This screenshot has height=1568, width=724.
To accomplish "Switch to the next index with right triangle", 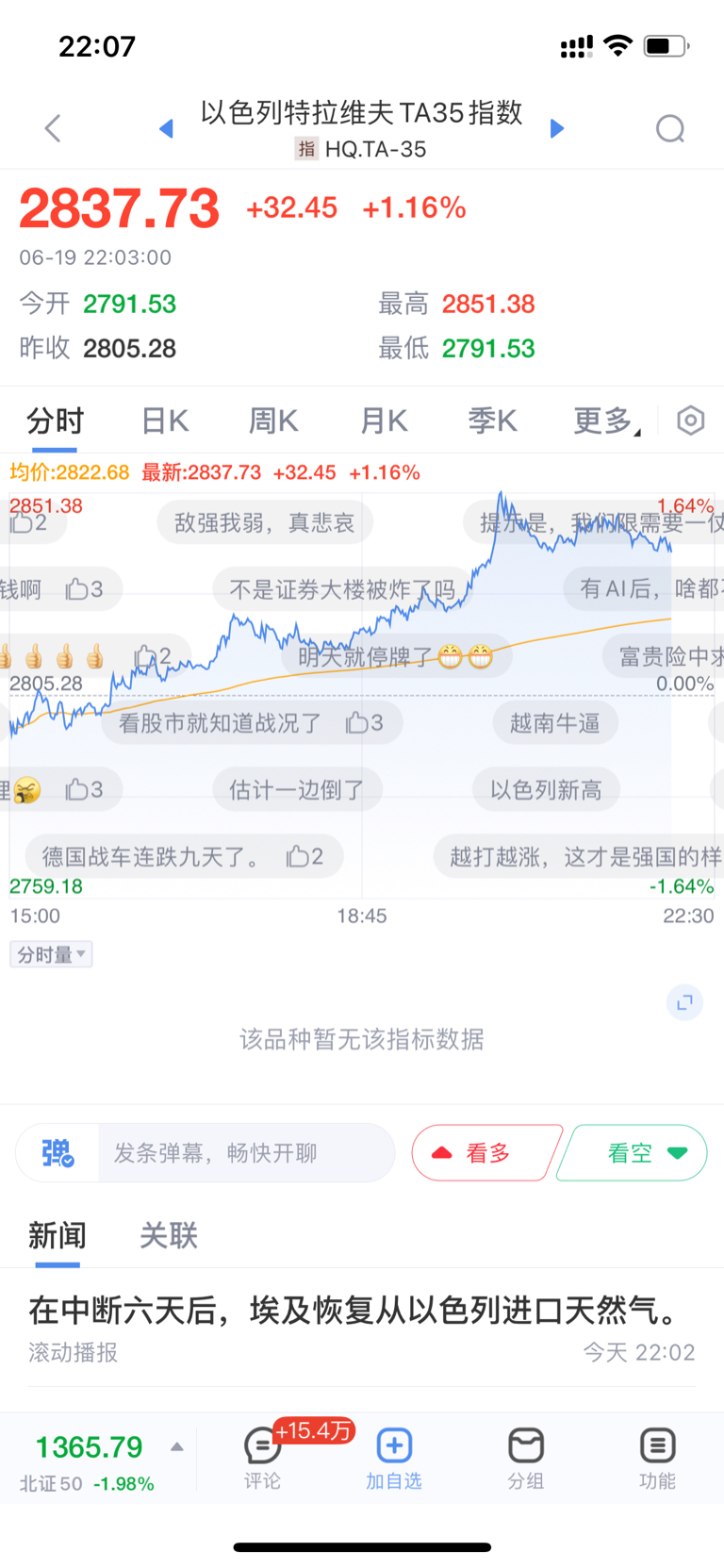I will 556,128.
